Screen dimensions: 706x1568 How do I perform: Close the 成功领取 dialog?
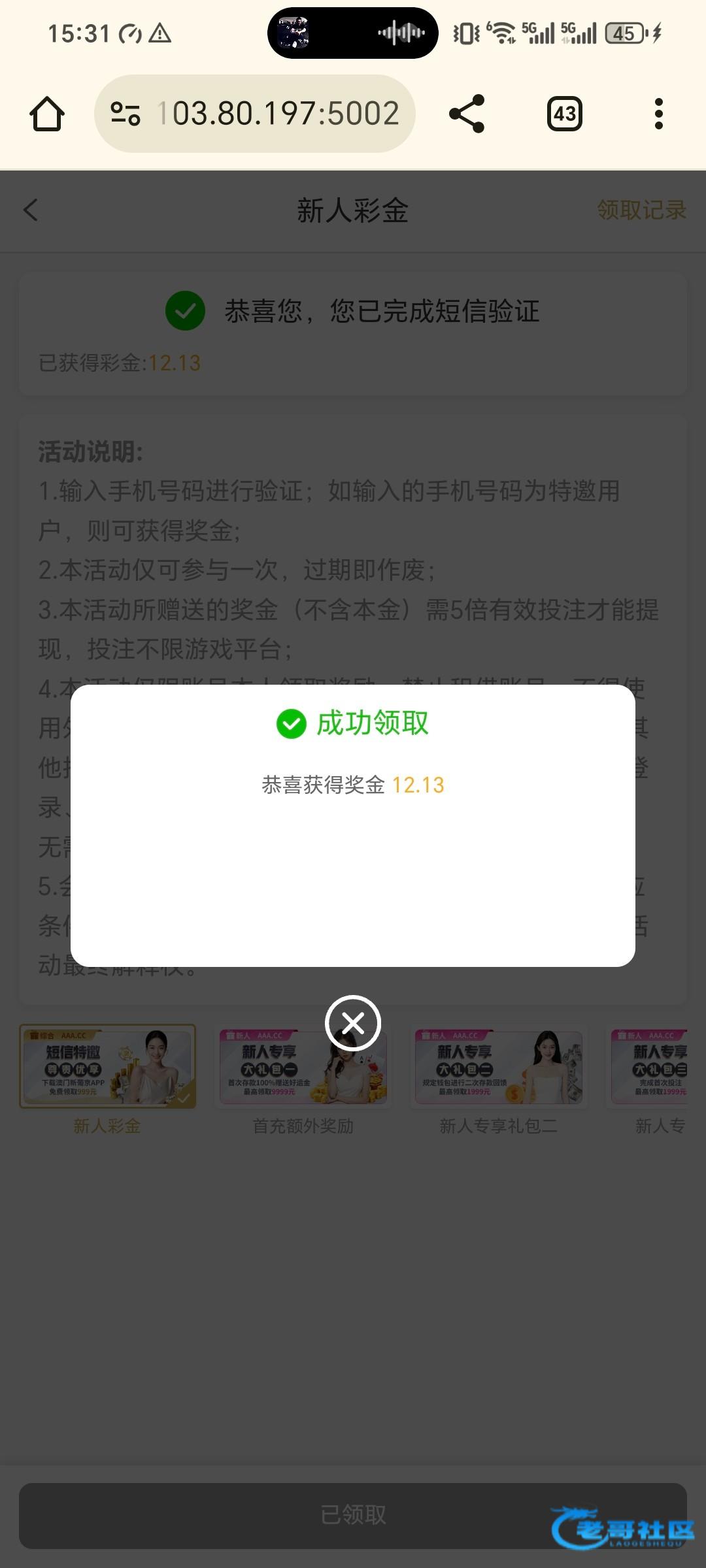coord(353,1023)
